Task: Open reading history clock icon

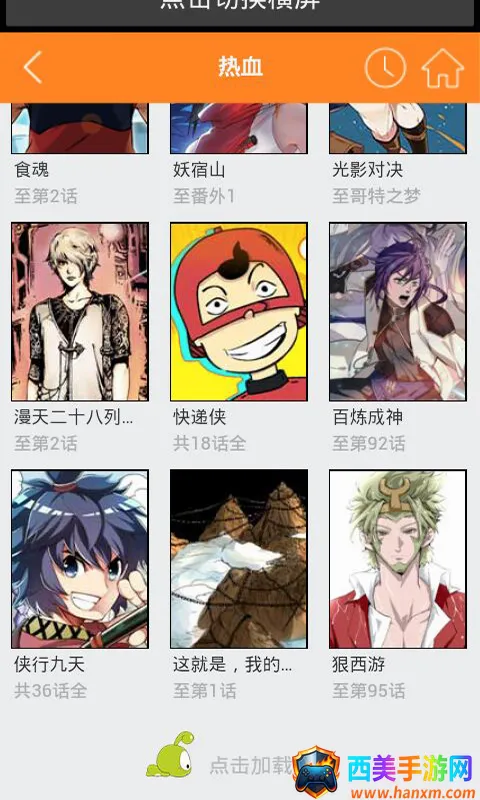Action: [385, 68]
